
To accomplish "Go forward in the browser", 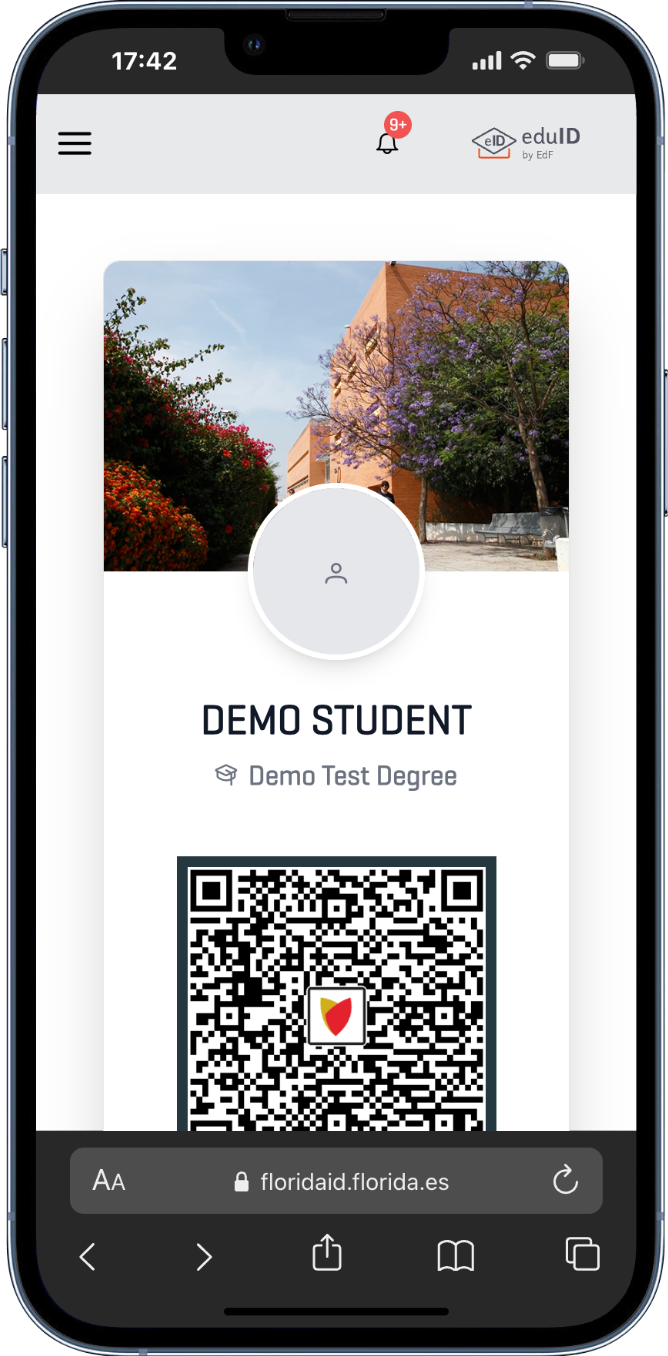I will [204, 1256].
